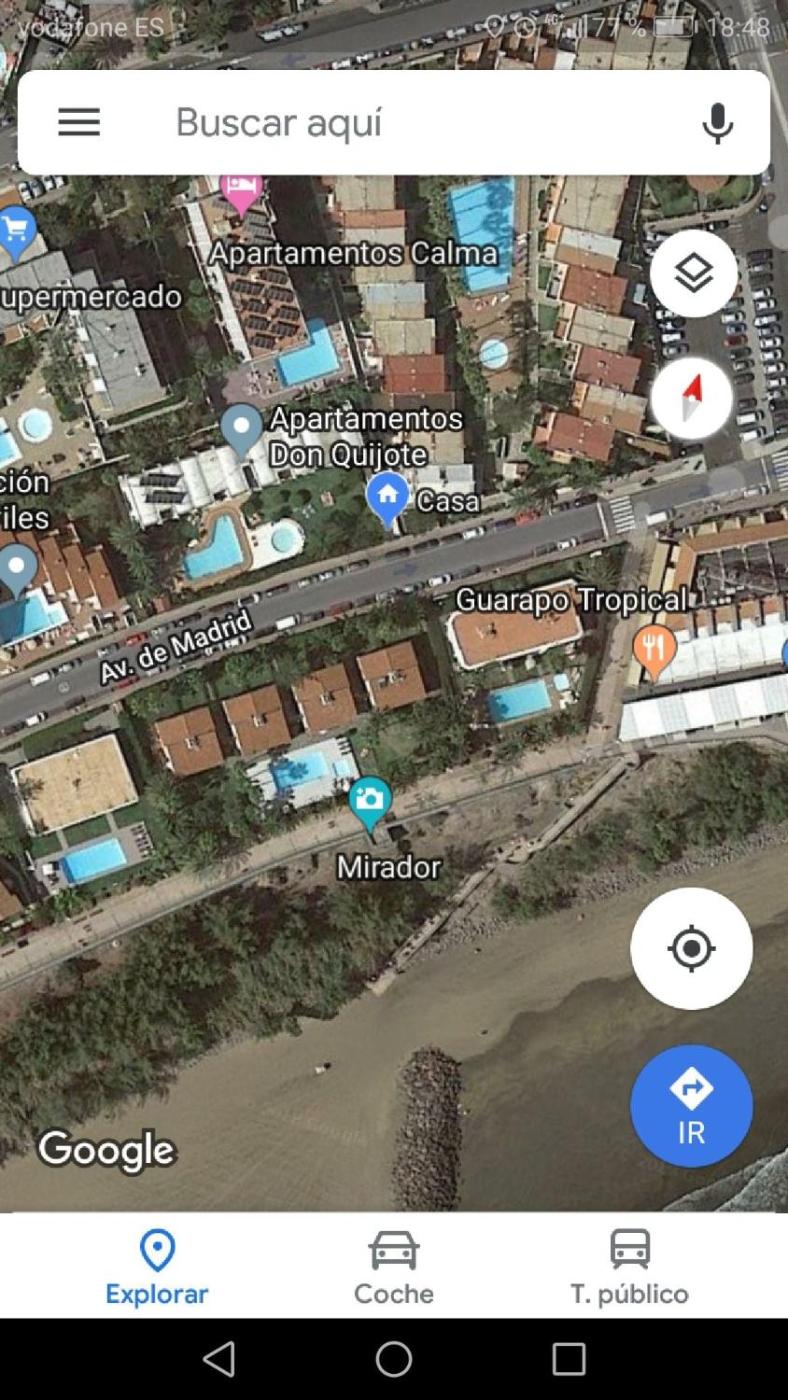Start voice search with the microphone

tap(717, 123)
